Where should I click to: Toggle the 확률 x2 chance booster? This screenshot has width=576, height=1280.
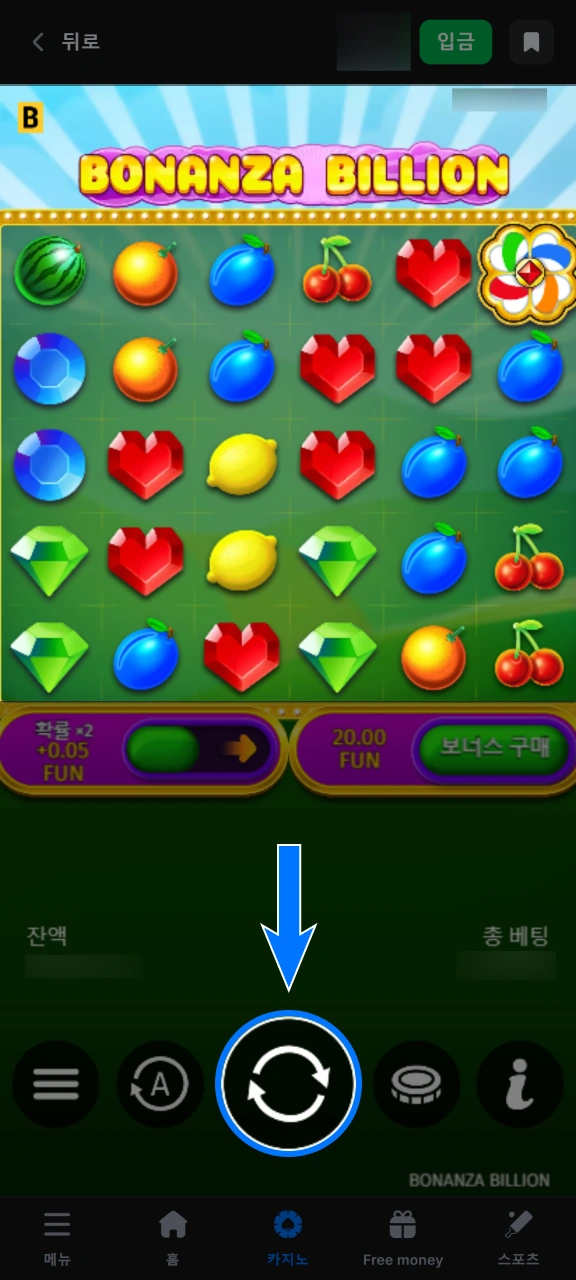[x=199, y=749]
